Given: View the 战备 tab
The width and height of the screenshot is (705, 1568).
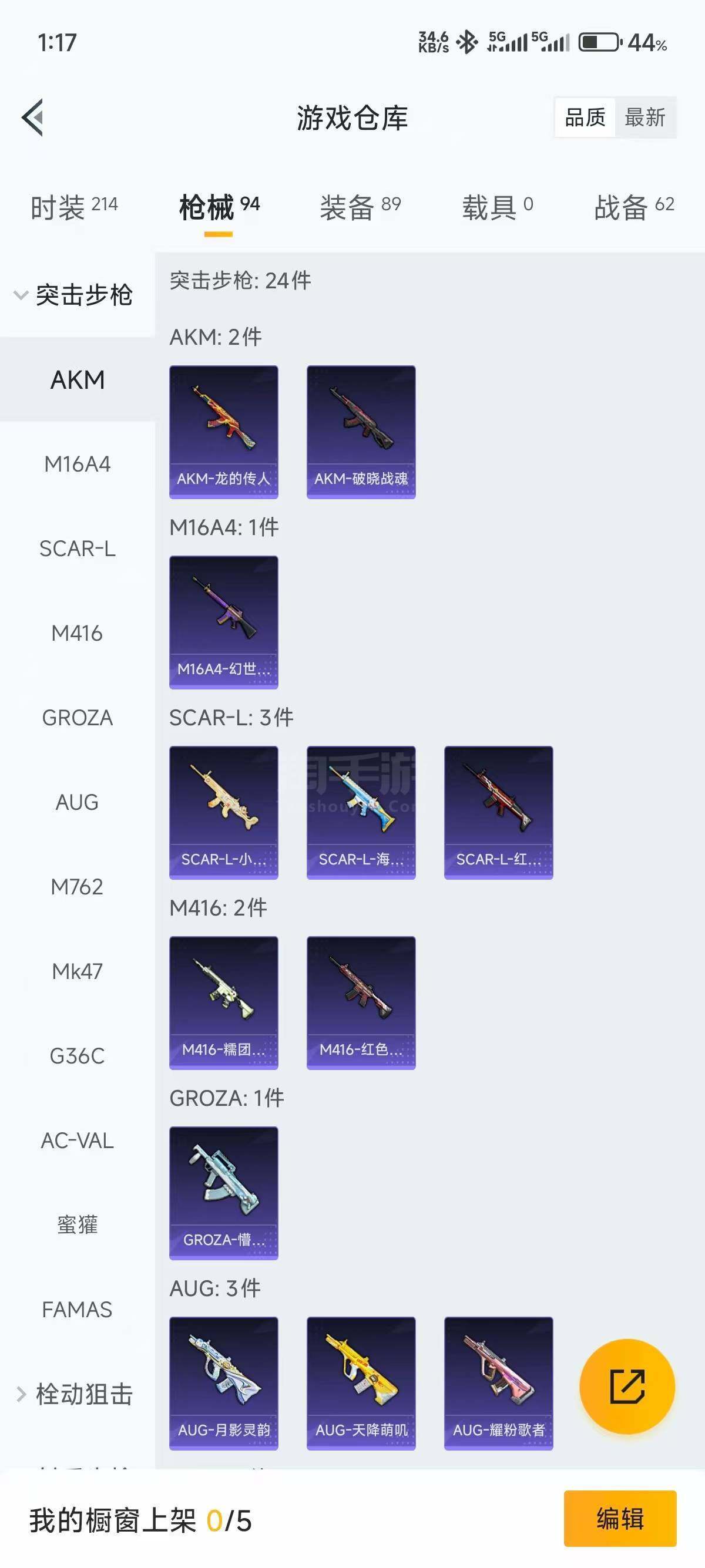Looking at the screenshot, I should (634, 207).
